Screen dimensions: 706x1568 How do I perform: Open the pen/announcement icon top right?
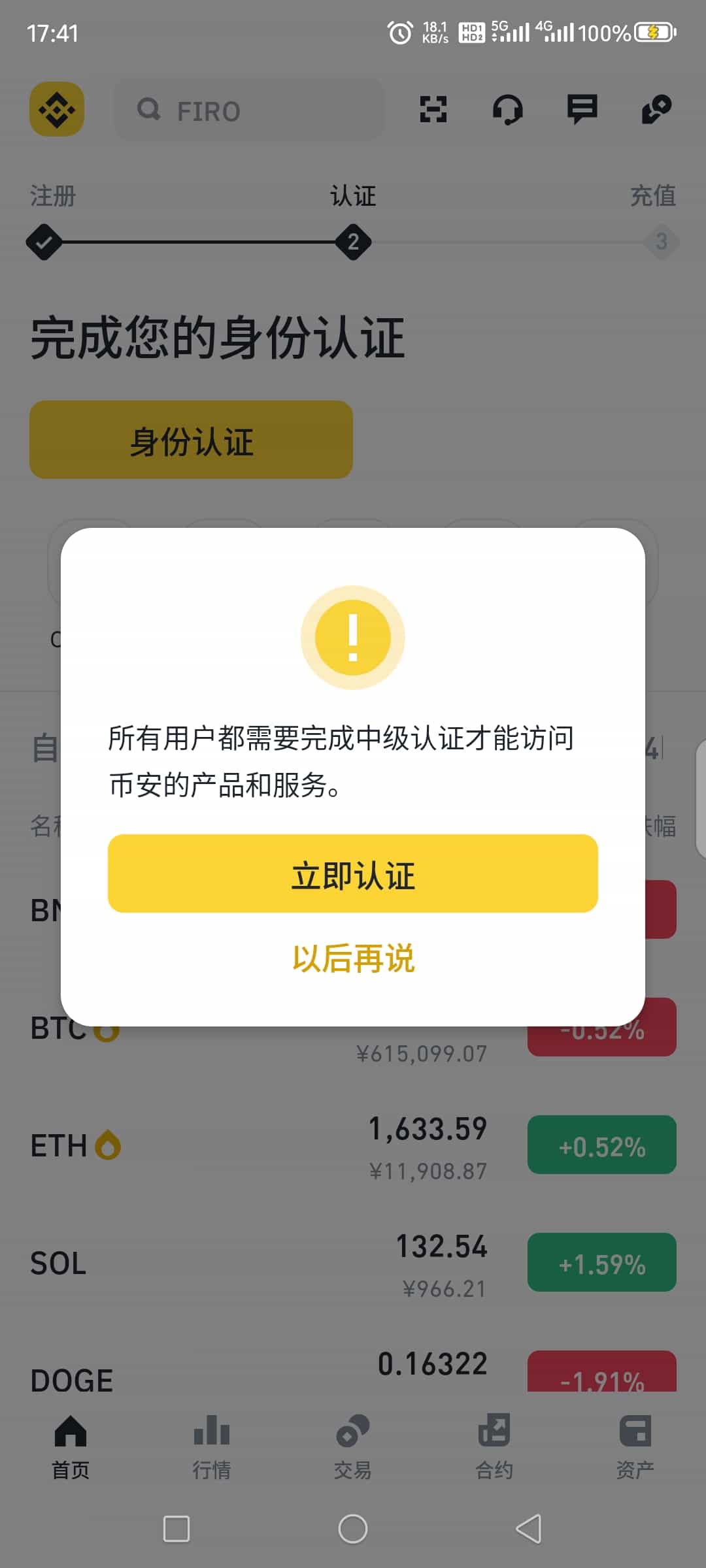tap(657, 109)
